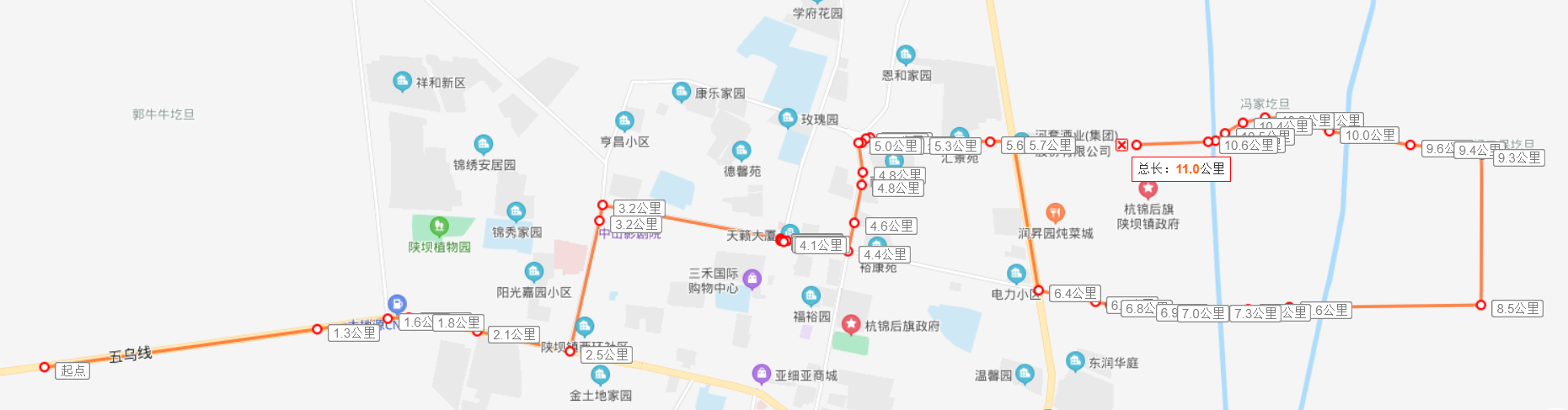
Task: Tap the 三禾国际购物中心 marker
Action: pos(752,279)
